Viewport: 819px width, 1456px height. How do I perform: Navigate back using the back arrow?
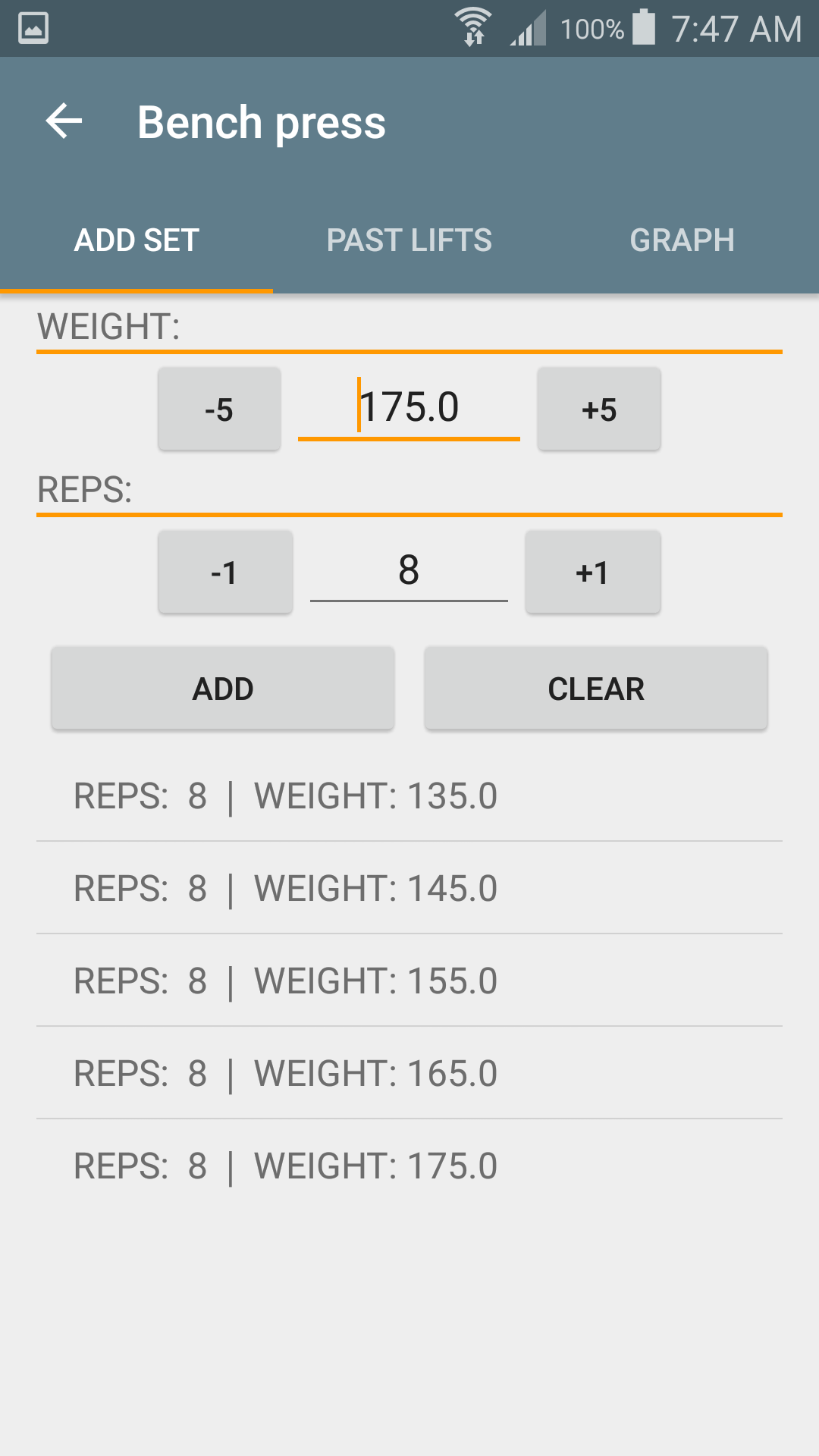pos(64,121)
